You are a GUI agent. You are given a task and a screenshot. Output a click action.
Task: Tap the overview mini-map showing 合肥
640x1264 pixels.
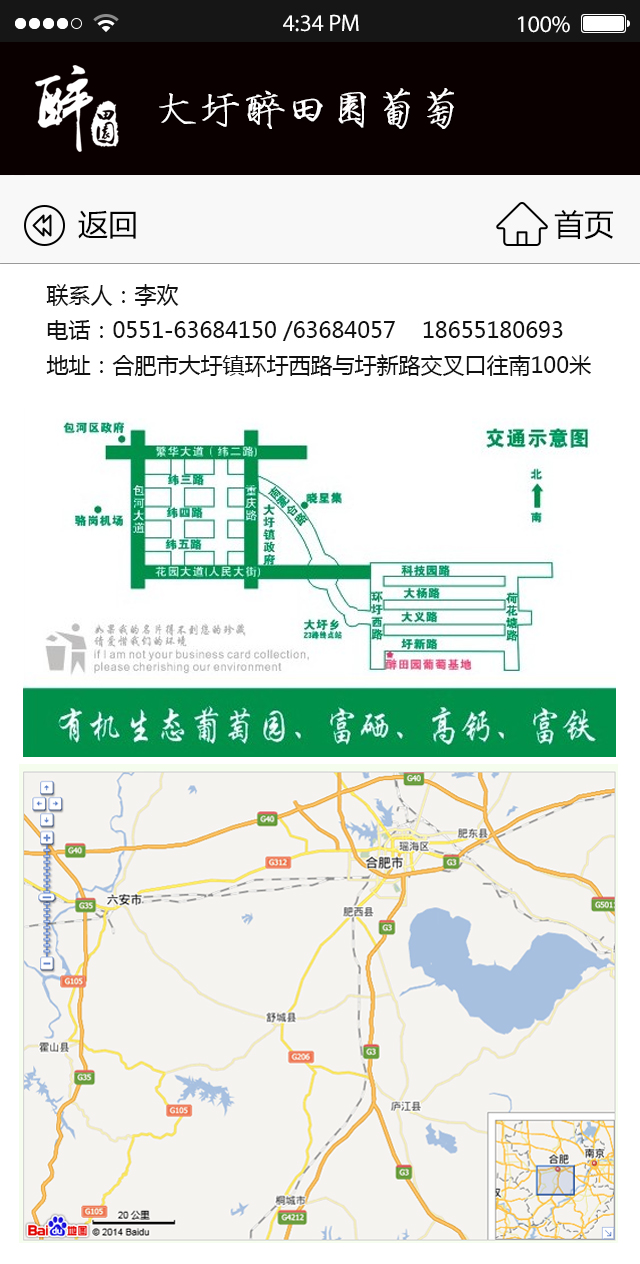coord(550,1172)
